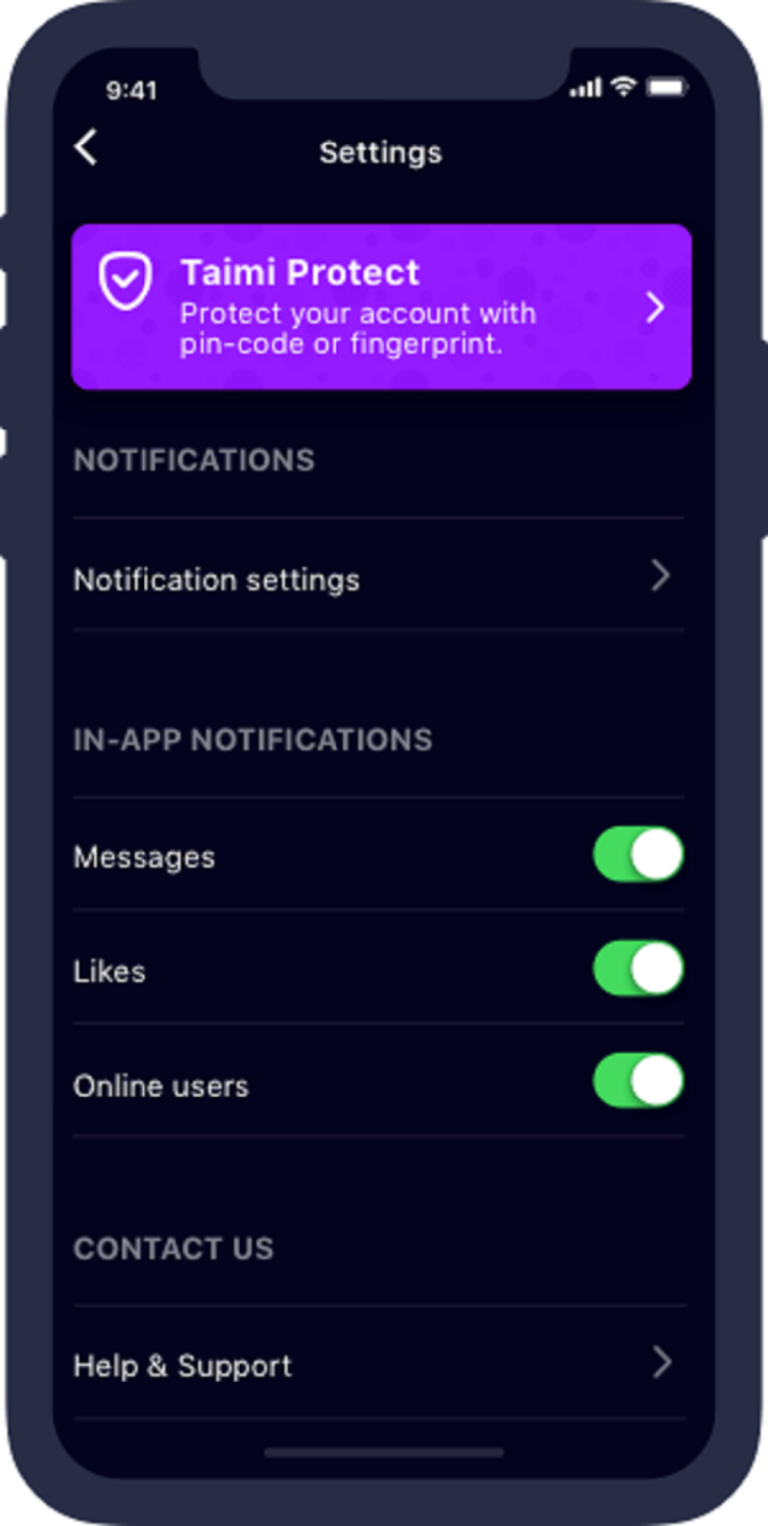768x1526 pixels.
Task: Click the battery indicator icon
Action: click(x=668, y=88)
